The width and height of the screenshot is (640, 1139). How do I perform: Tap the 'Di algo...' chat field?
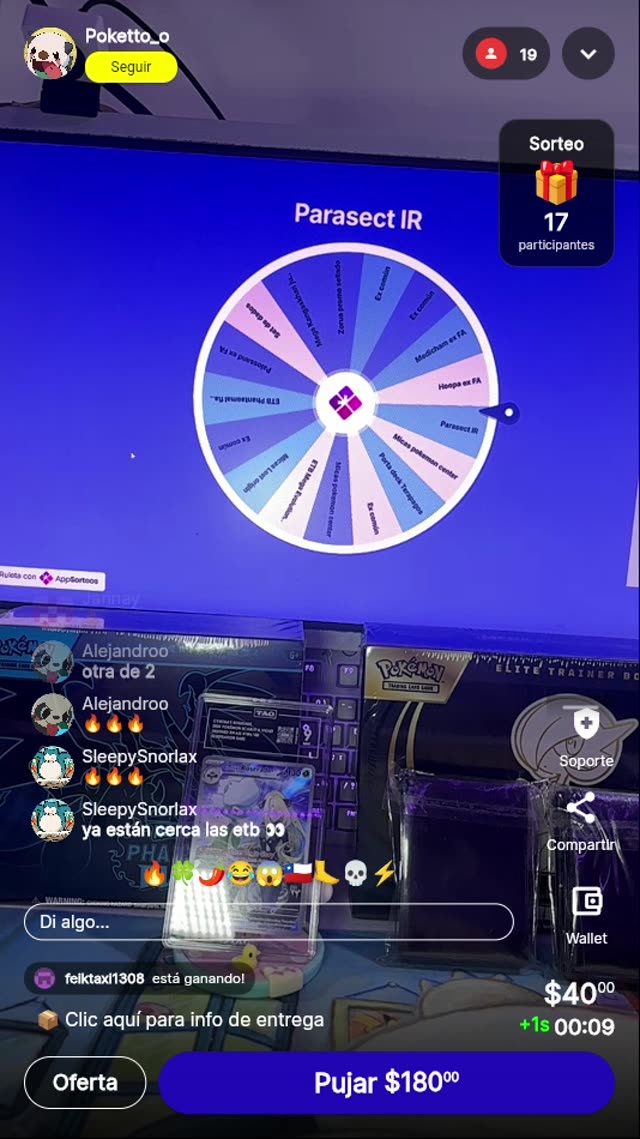point(268,922)
